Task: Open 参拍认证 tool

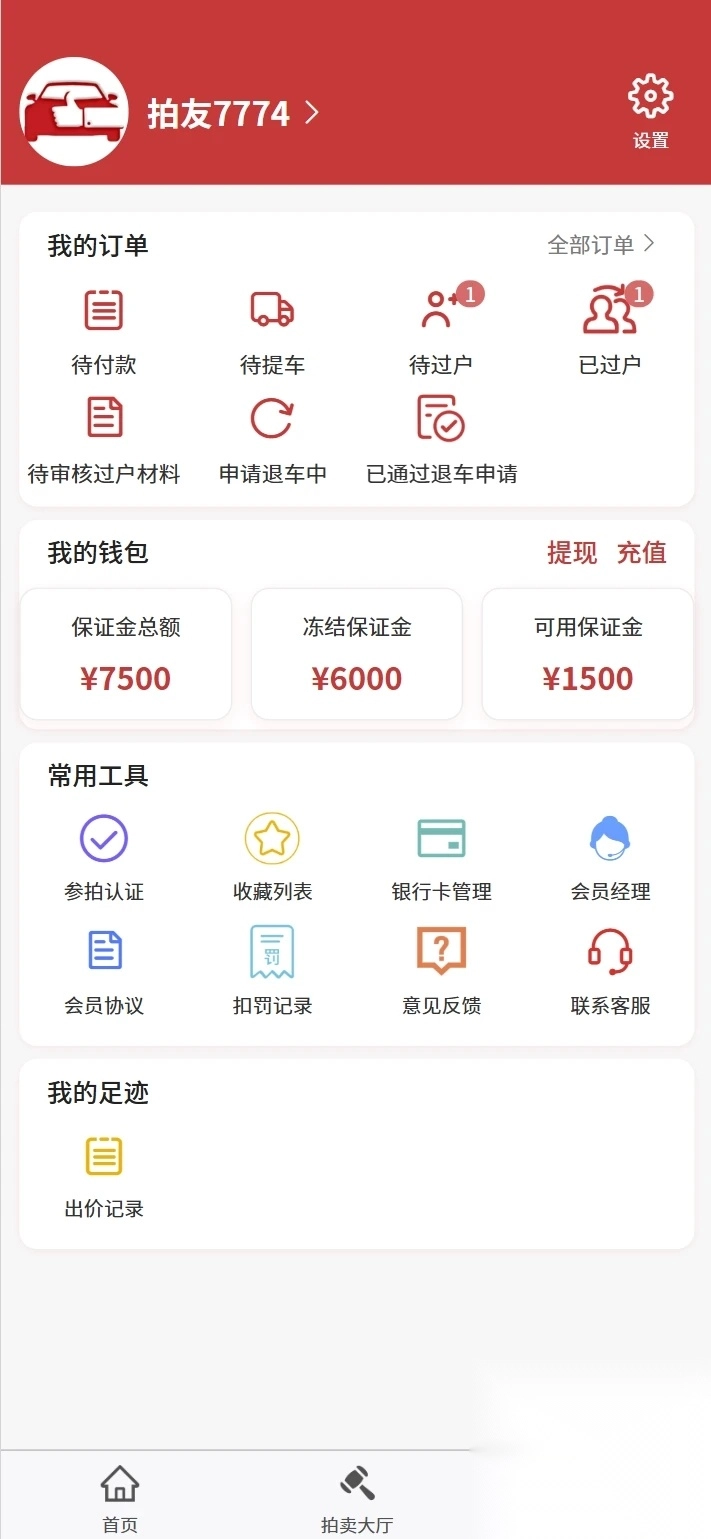Action: [x=104, y=857]
